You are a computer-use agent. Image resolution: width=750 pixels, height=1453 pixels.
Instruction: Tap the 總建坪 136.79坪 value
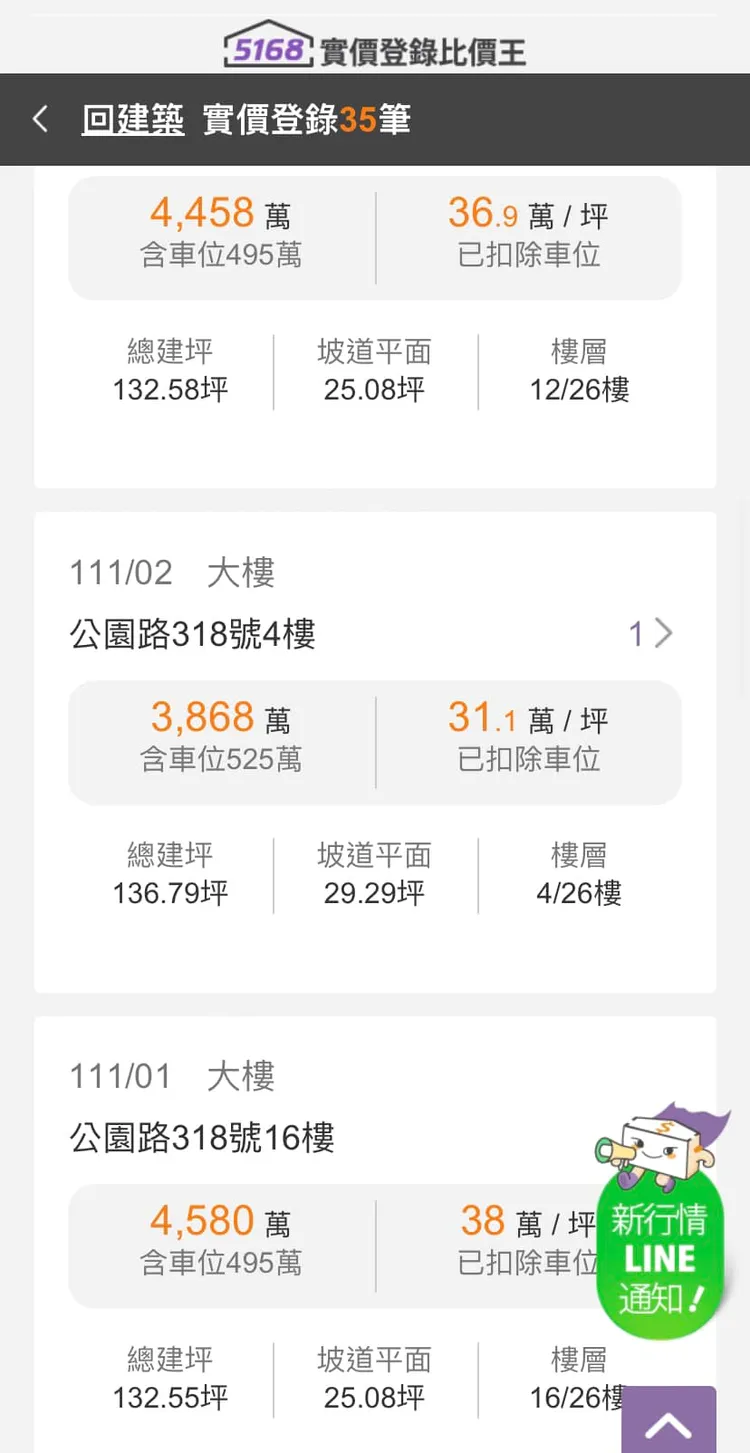point(169,893)
